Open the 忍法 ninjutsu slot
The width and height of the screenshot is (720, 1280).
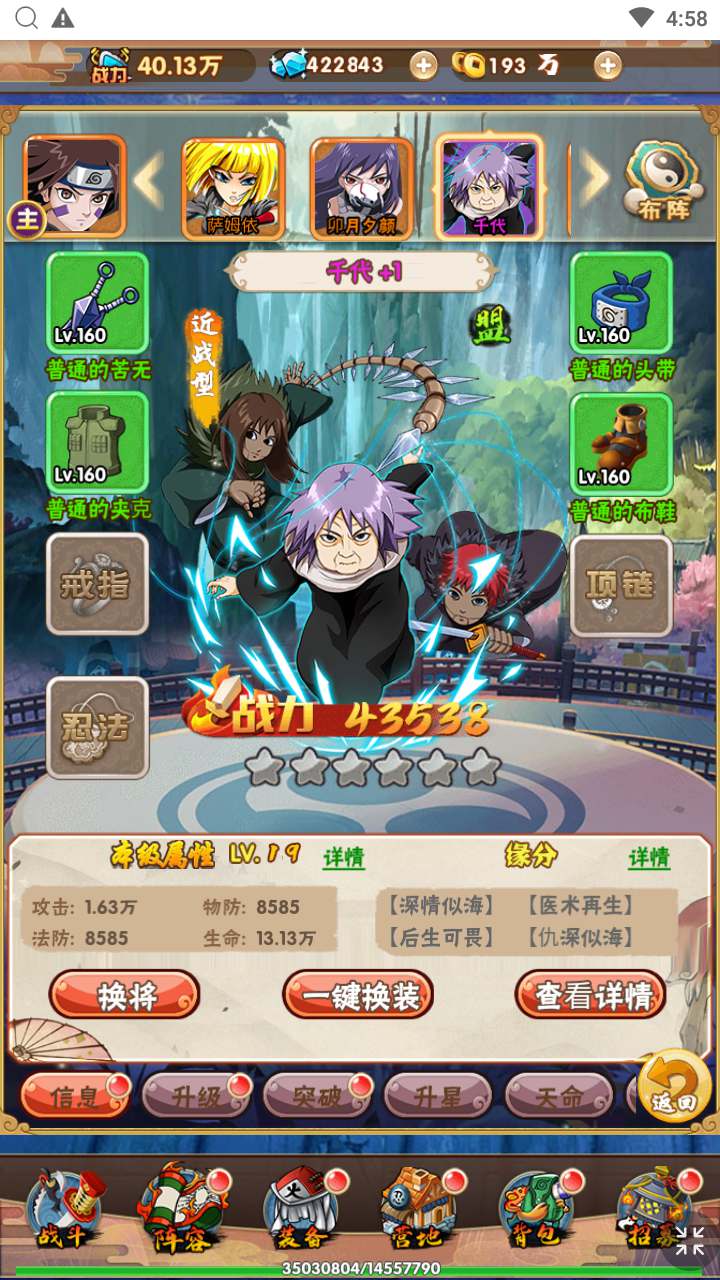point(98,727)
